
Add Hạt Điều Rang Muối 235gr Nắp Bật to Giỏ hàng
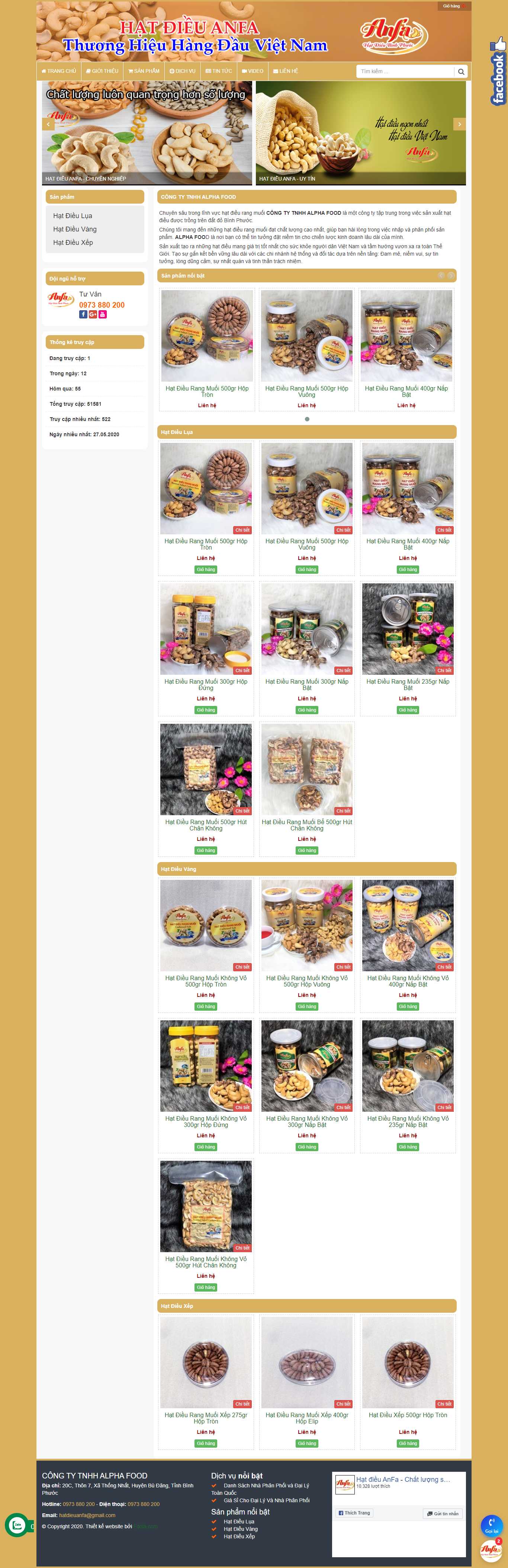click(x=408, y=710)
